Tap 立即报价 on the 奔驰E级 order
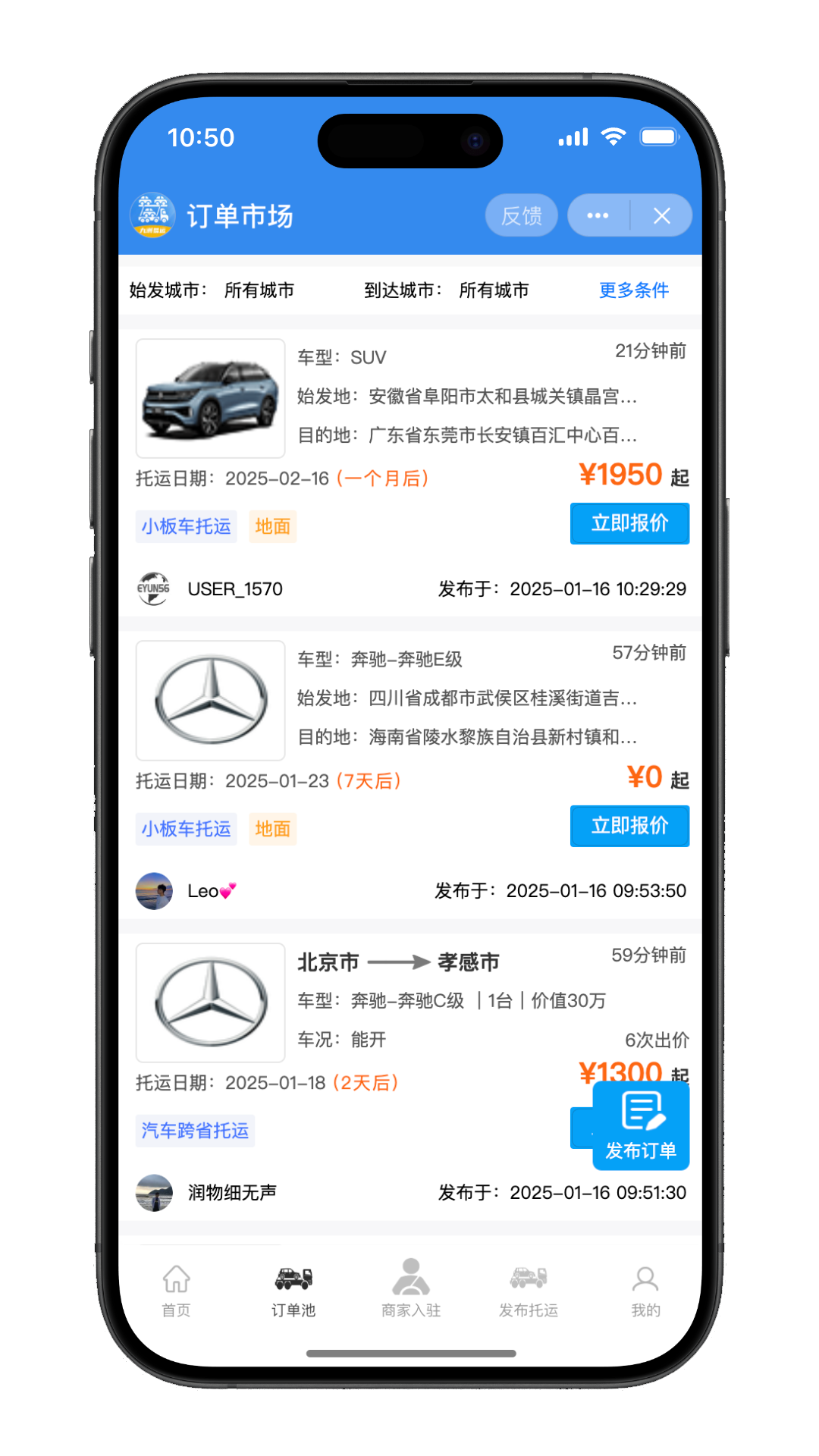 [629, 826]
